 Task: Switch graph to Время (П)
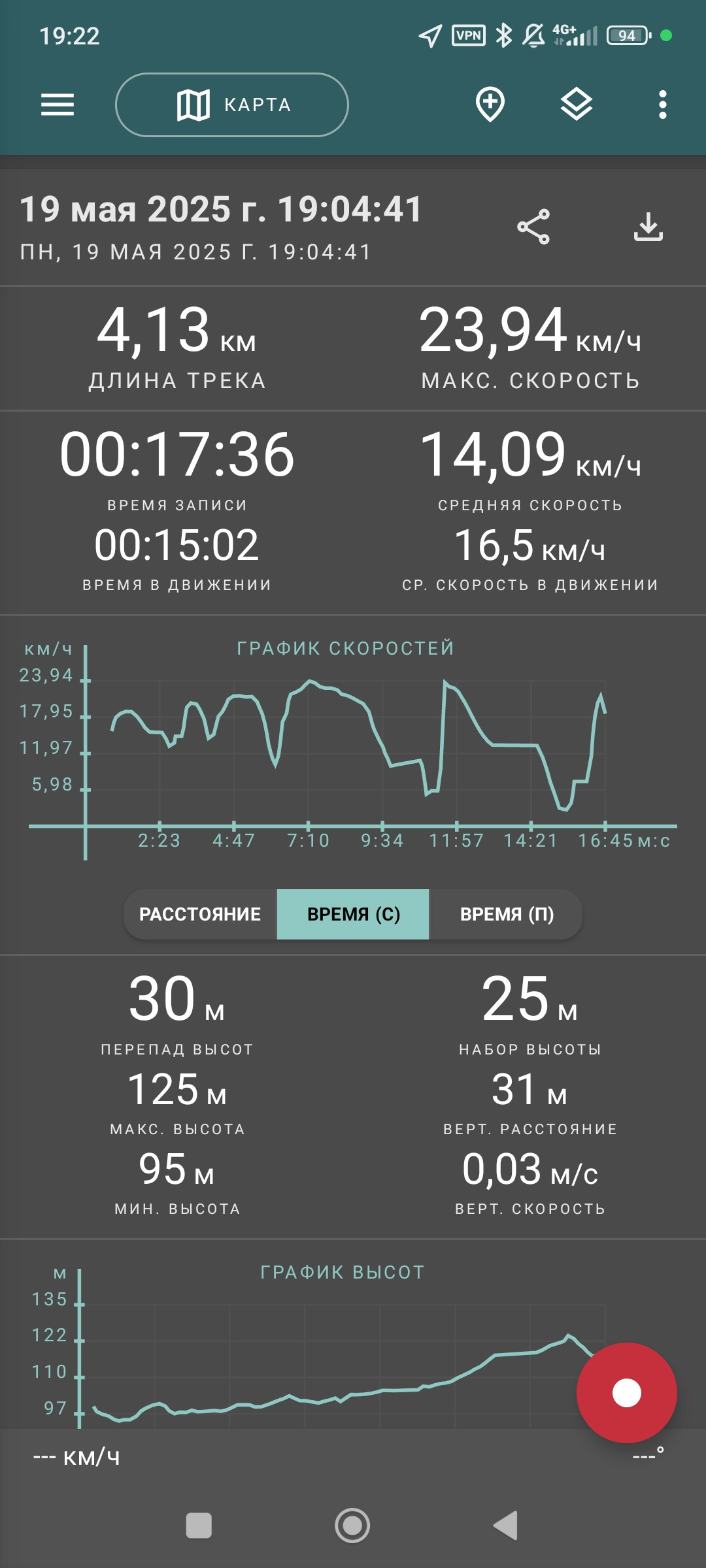(506, 914)
